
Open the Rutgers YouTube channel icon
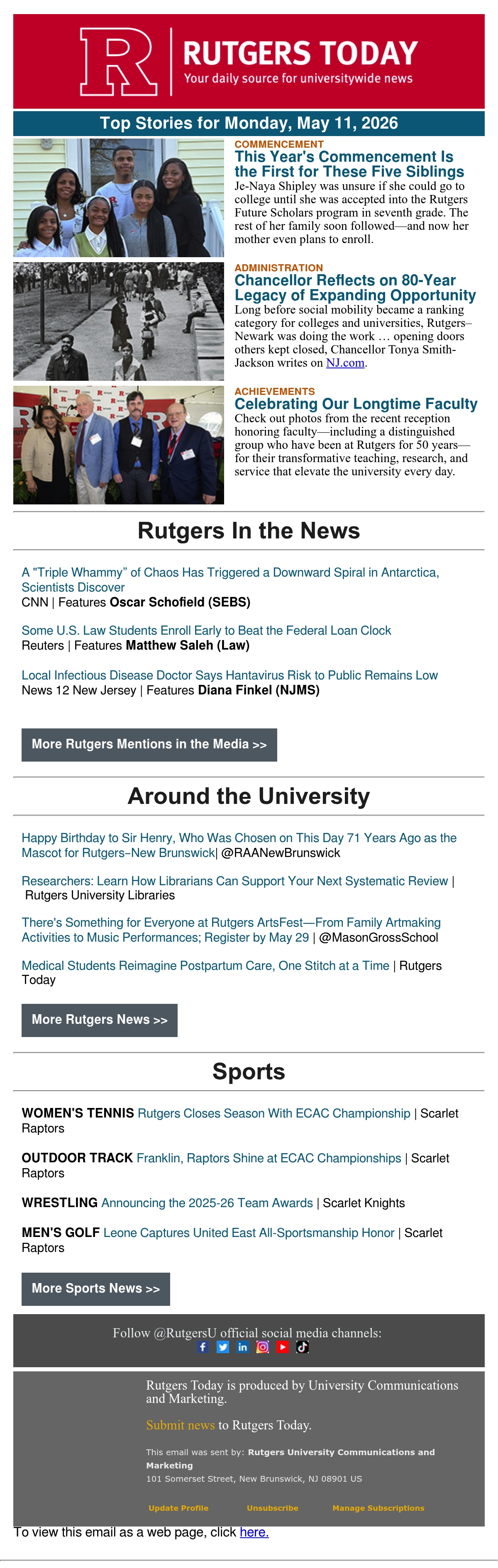(x=283, y=1346)
